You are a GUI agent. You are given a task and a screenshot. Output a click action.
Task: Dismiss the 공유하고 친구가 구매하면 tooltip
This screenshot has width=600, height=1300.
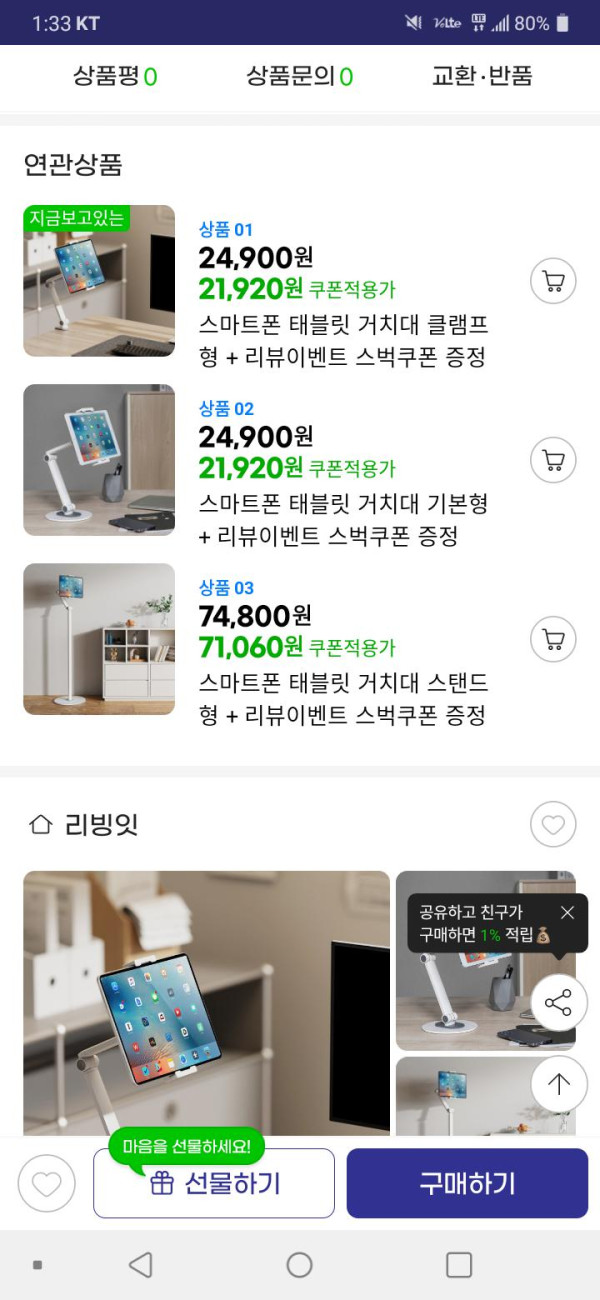click(x=568, y=912)
